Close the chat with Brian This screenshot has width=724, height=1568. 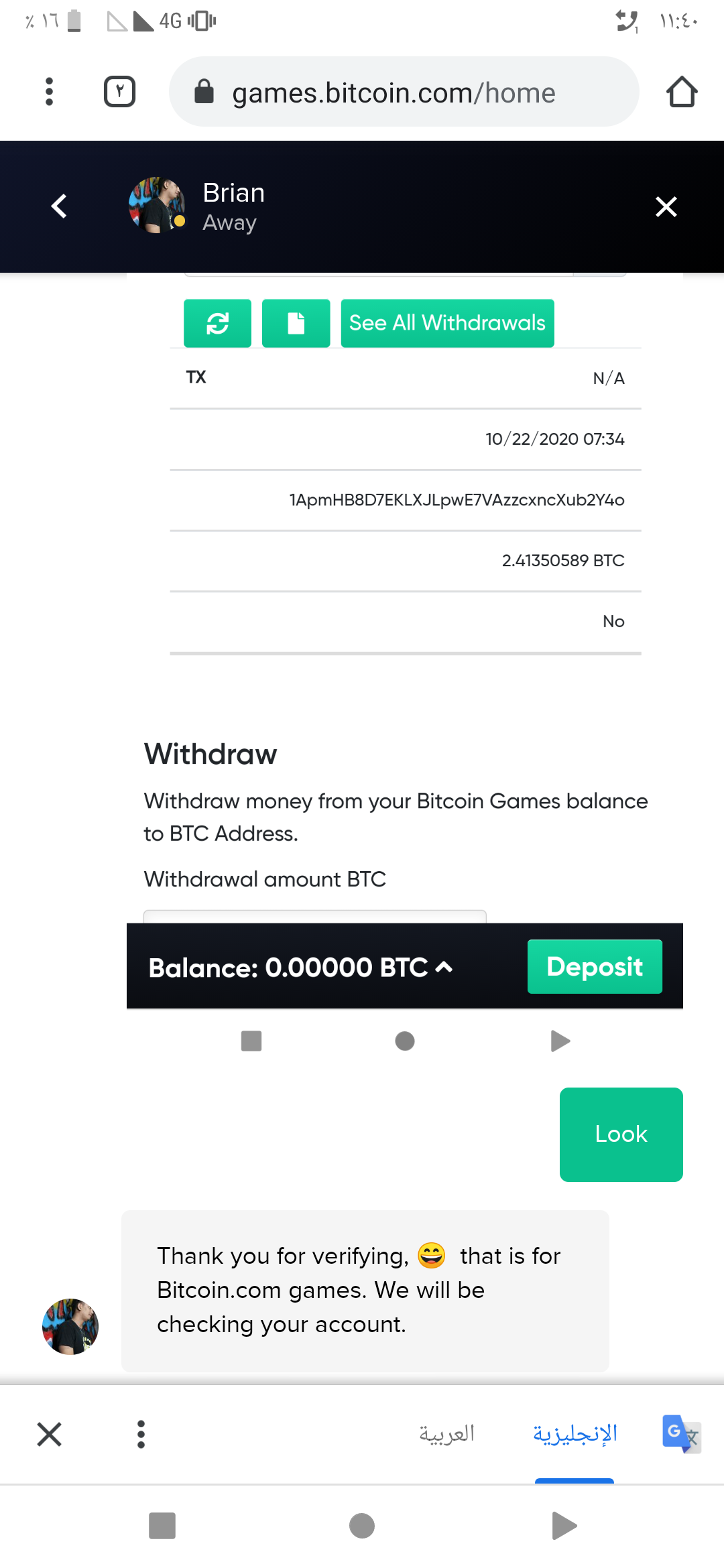click(x=666, y=206)
